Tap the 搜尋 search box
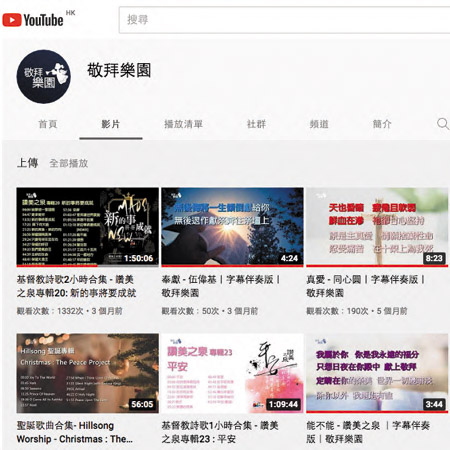 tap(284, 20)
